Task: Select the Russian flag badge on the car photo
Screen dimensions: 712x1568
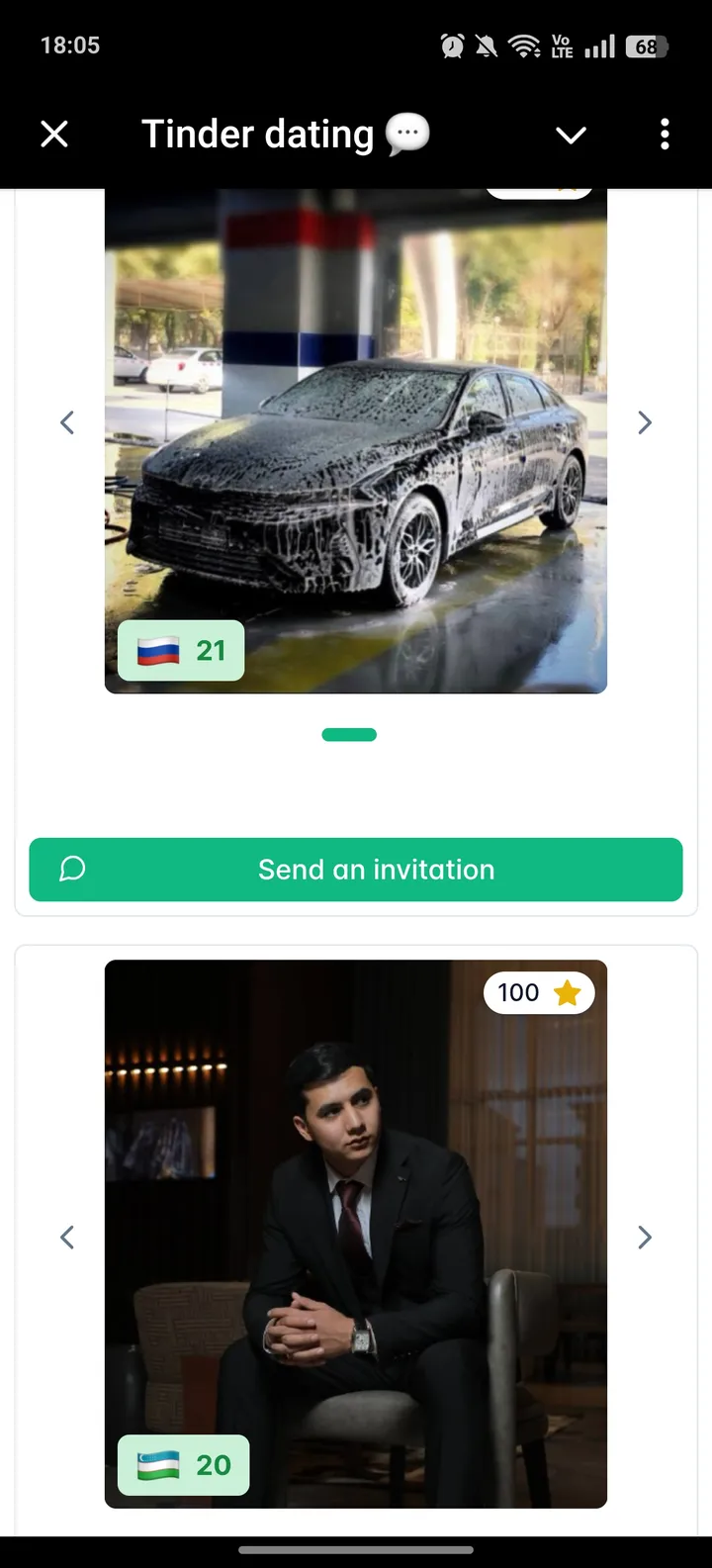Action: click(180, 650)
